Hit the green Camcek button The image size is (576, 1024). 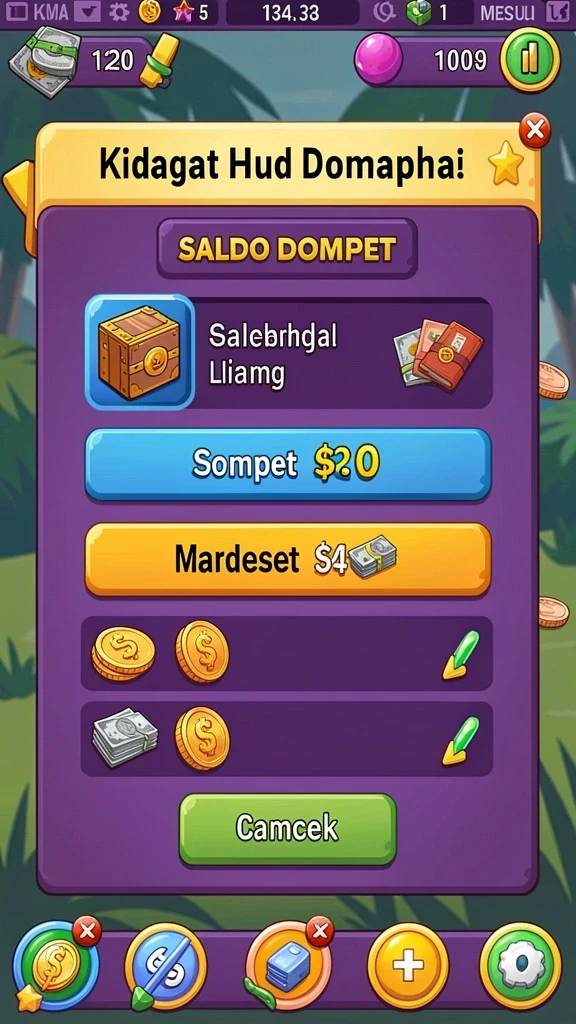click(x=288, y=829)
